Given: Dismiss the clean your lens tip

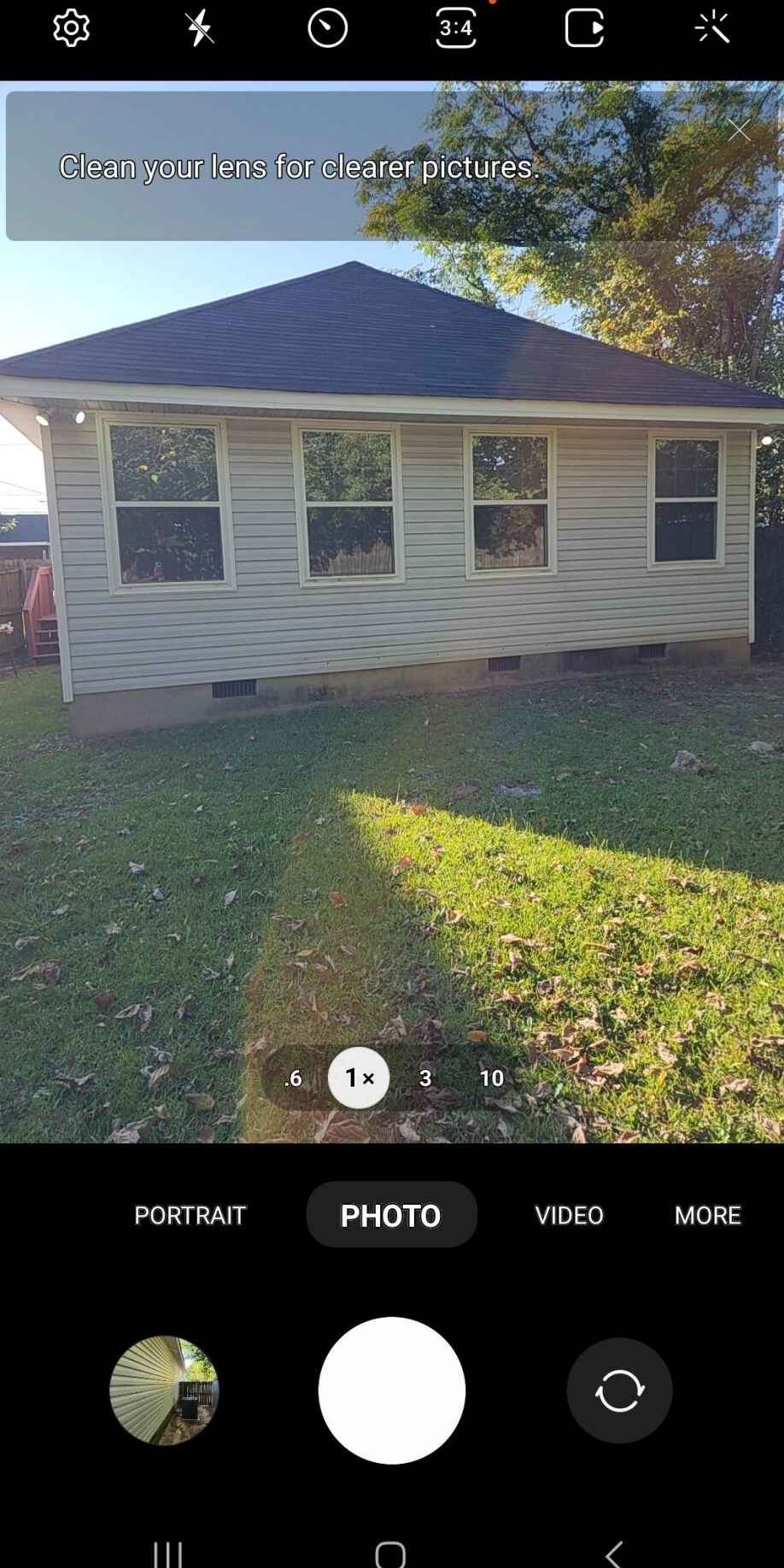Looking at the screenshot, I should point(739,130).
